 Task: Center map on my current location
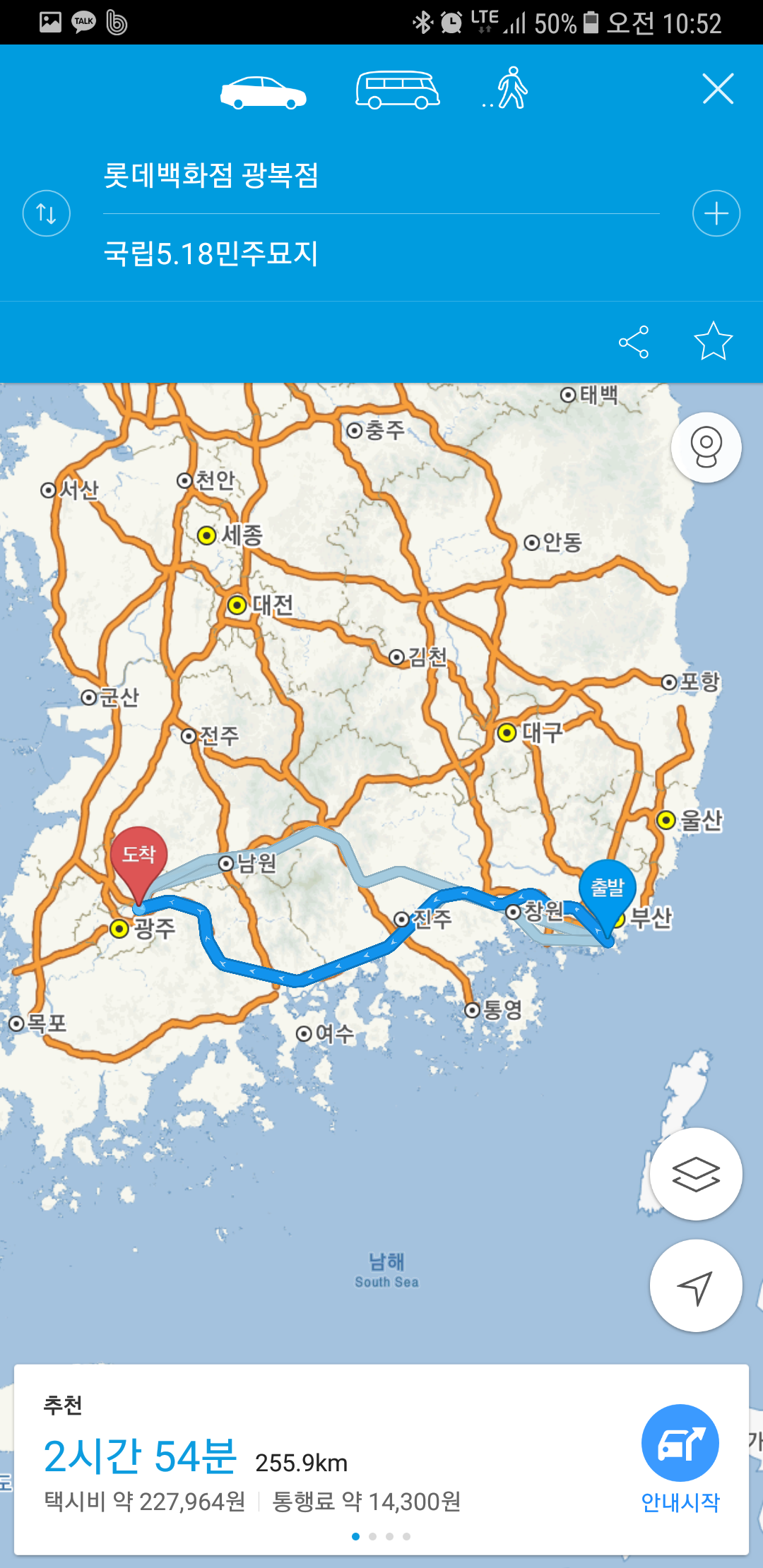tap(696, 1285)
